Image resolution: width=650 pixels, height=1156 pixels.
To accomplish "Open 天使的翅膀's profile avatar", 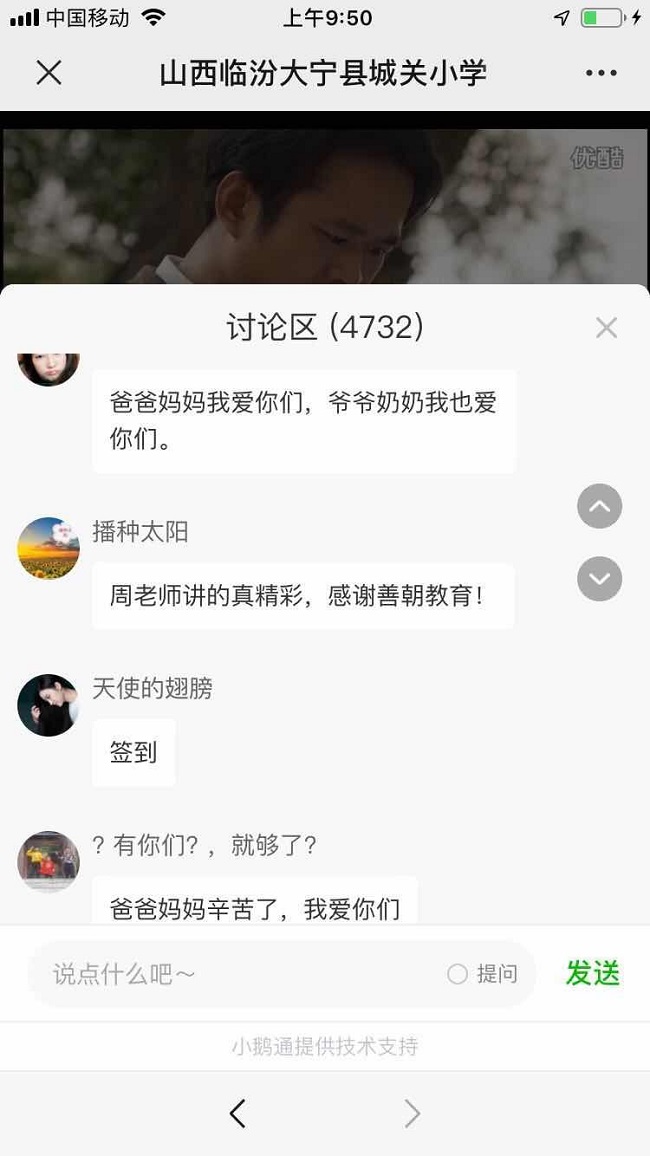I will [x=48, y=705].
